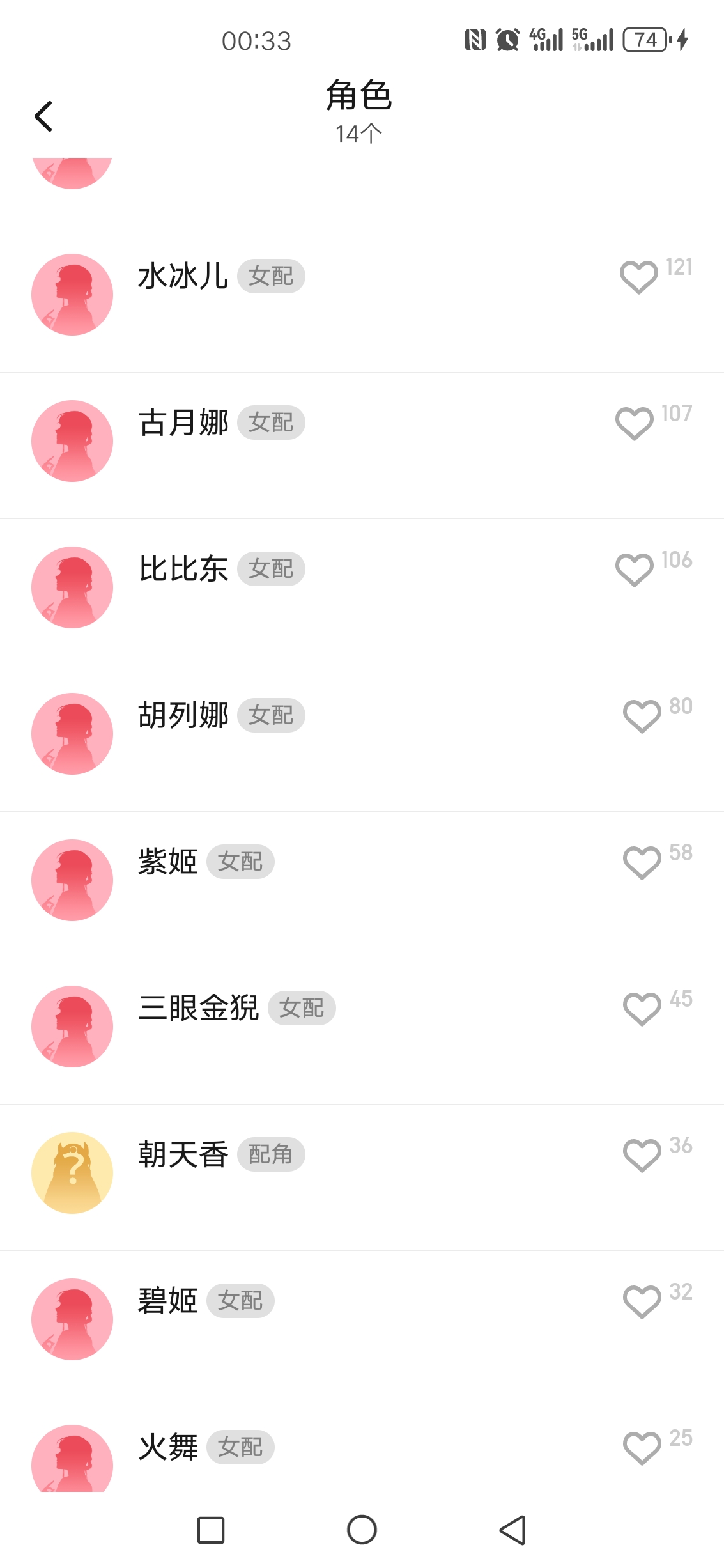View the 比比东 character details
Screen dimensions: 724x1568
point(362,592)
